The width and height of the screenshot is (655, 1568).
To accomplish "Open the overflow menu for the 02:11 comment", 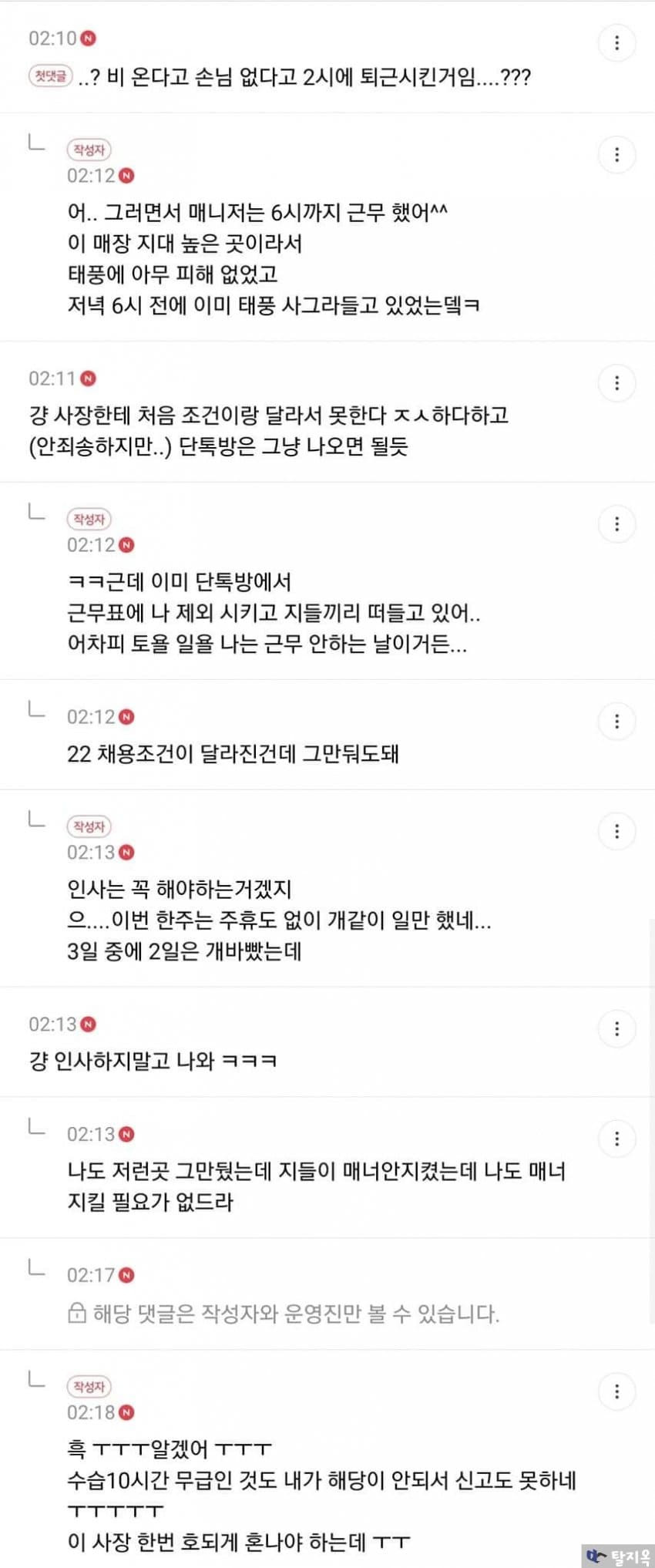I will pyautogui.click(x=616, y=383).
